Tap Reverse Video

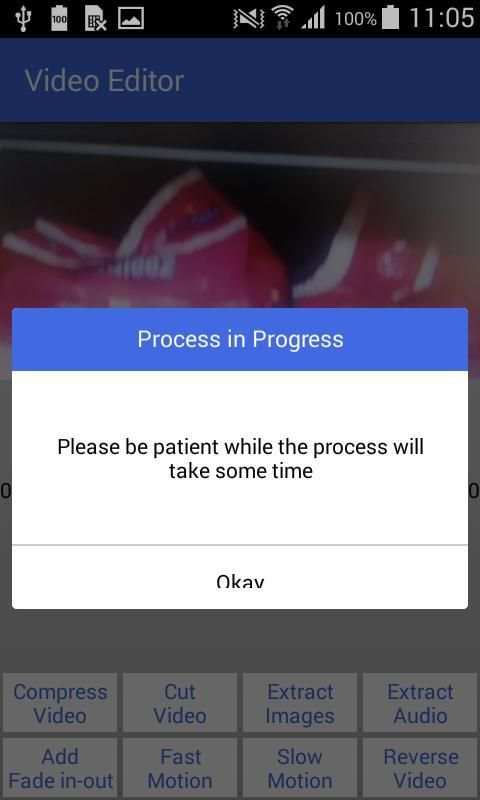420,768
